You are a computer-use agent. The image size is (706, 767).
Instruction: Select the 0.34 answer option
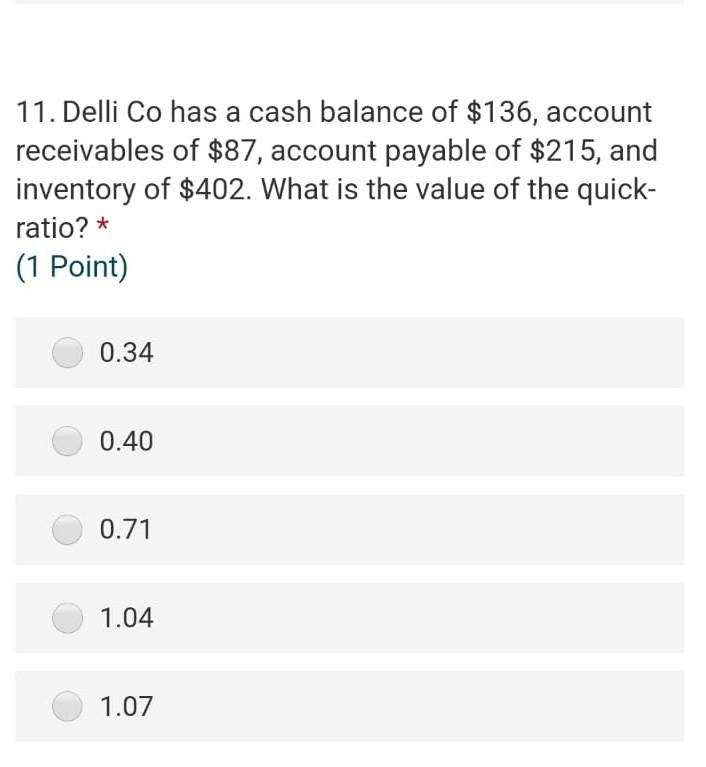pos(68,353)
